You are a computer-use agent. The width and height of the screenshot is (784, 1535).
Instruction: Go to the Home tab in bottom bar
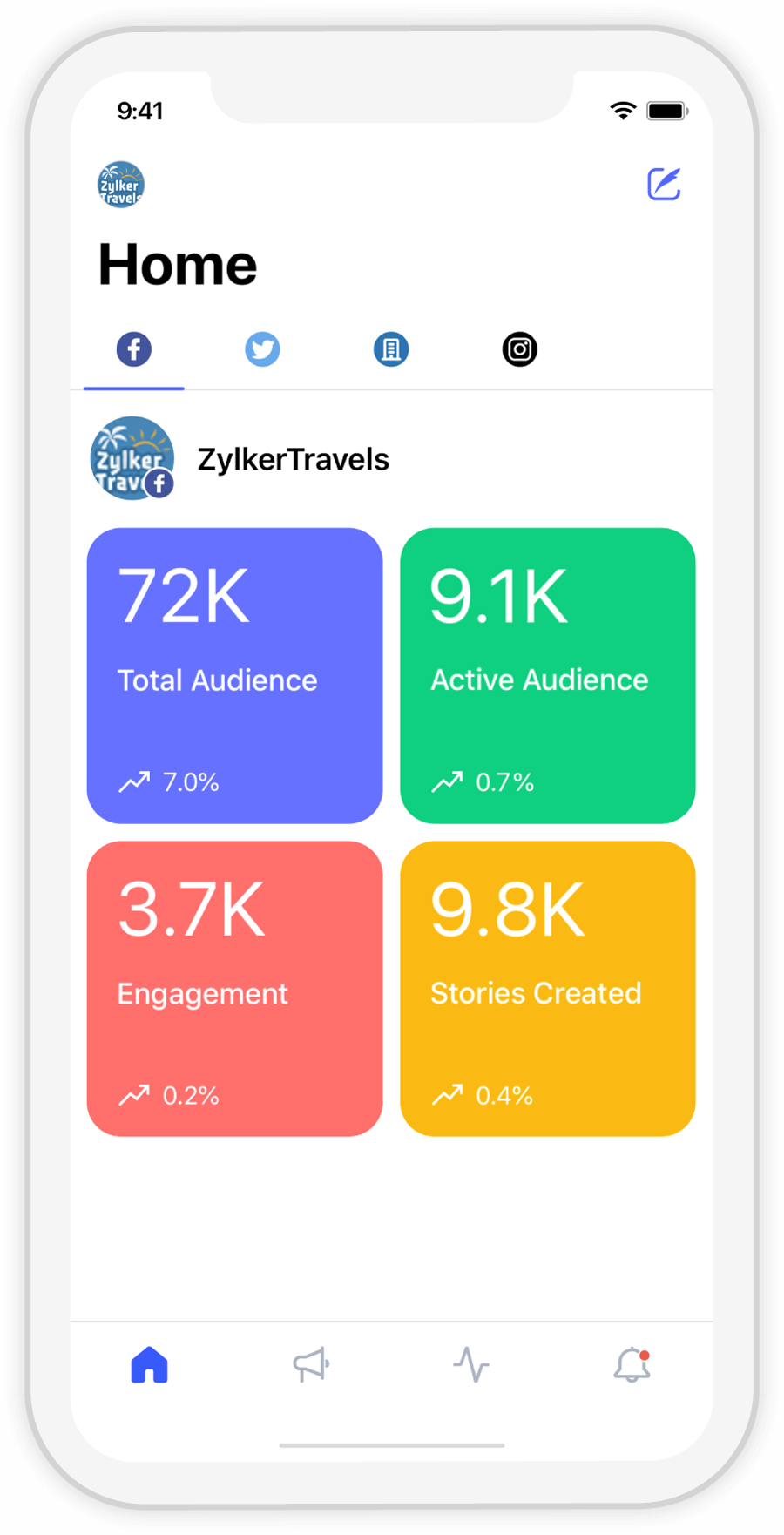[149, 1365]
